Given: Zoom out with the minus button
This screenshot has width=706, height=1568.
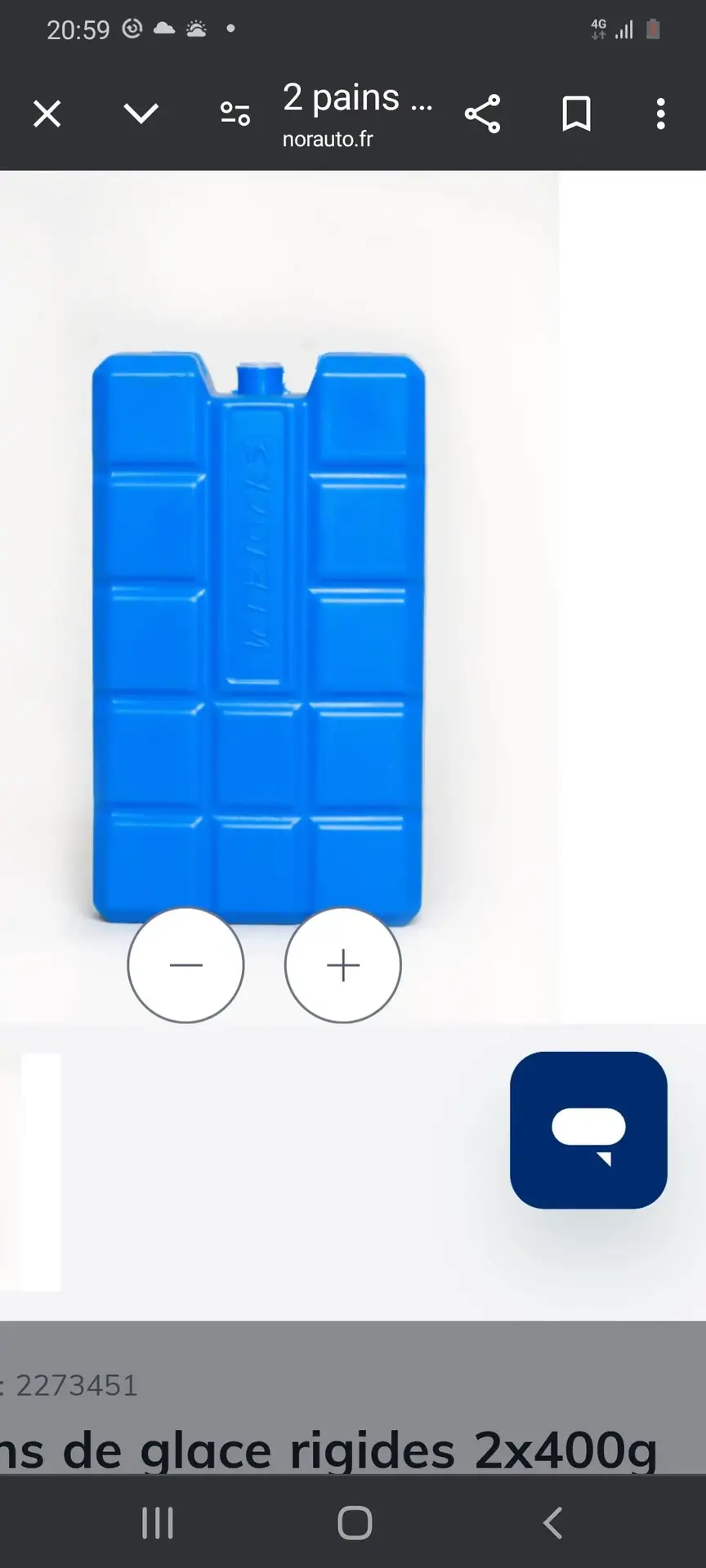Looking at the screenshot, I should (185, 965).
